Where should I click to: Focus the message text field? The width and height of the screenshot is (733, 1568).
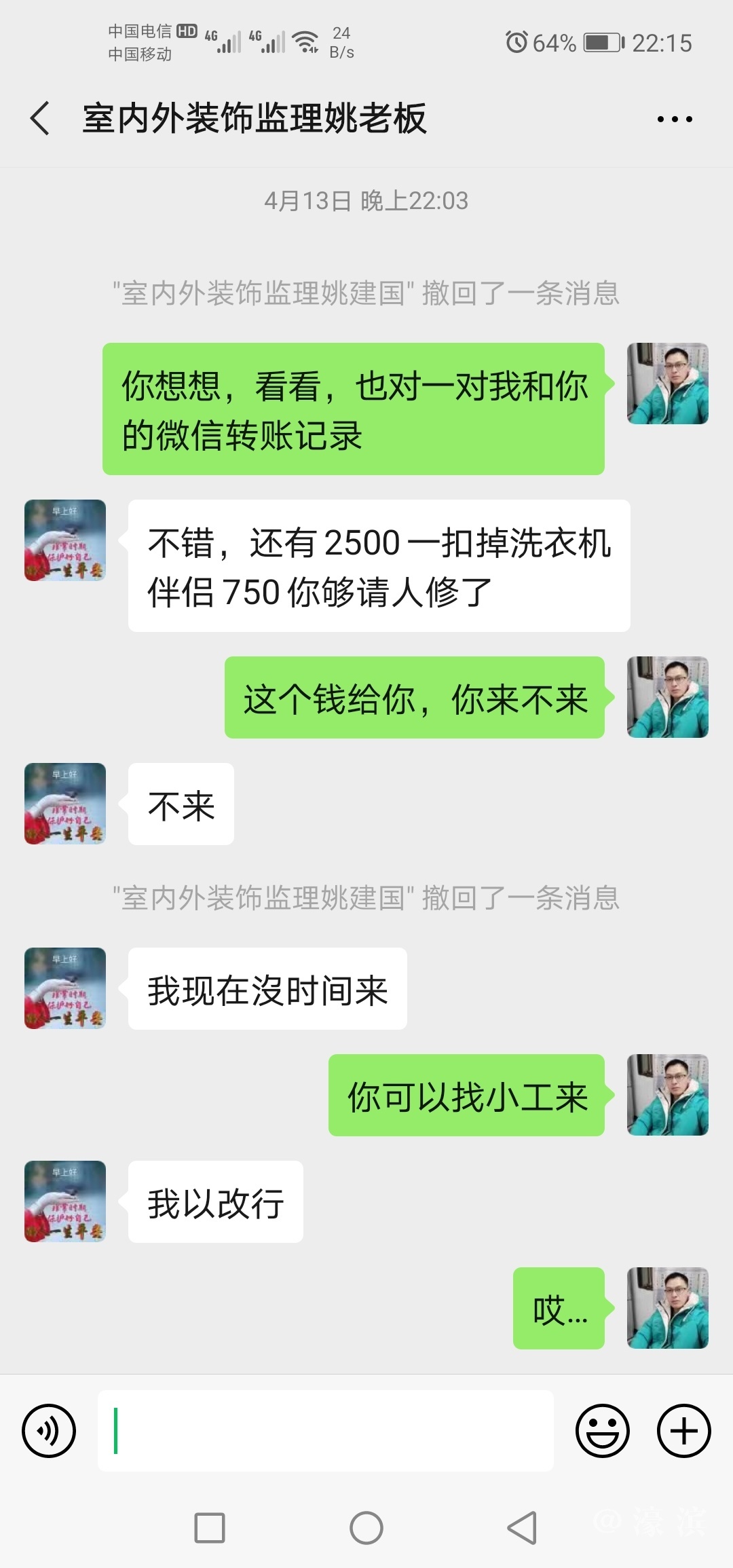[326, 1431]
